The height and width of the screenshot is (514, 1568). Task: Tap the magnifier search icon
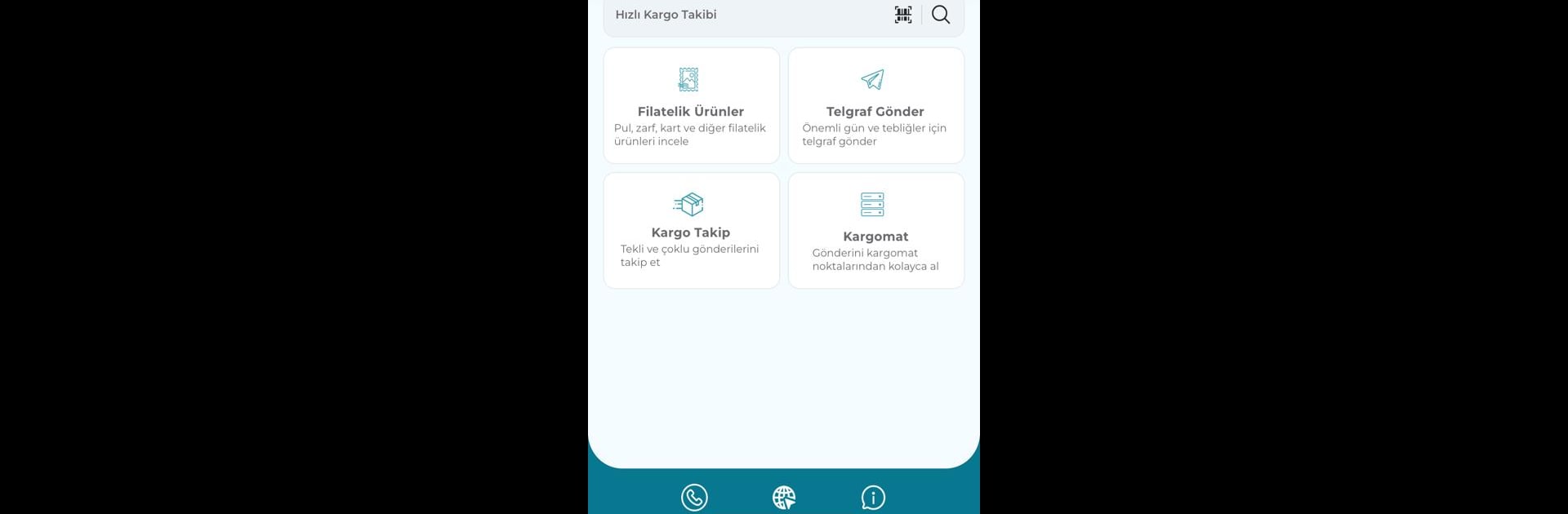click(941, 15)
